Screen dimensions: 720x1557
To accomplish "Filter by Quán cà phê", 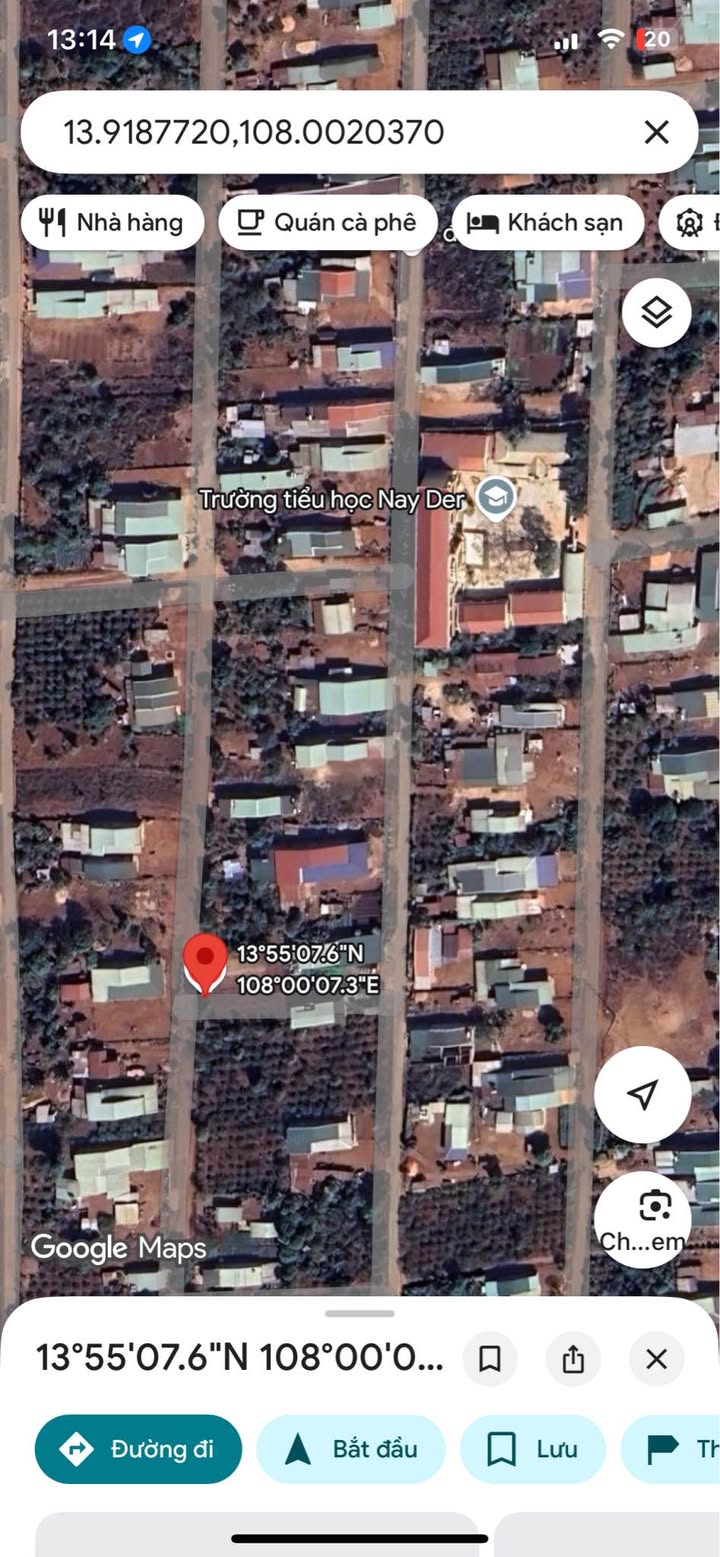I will 328,222.
